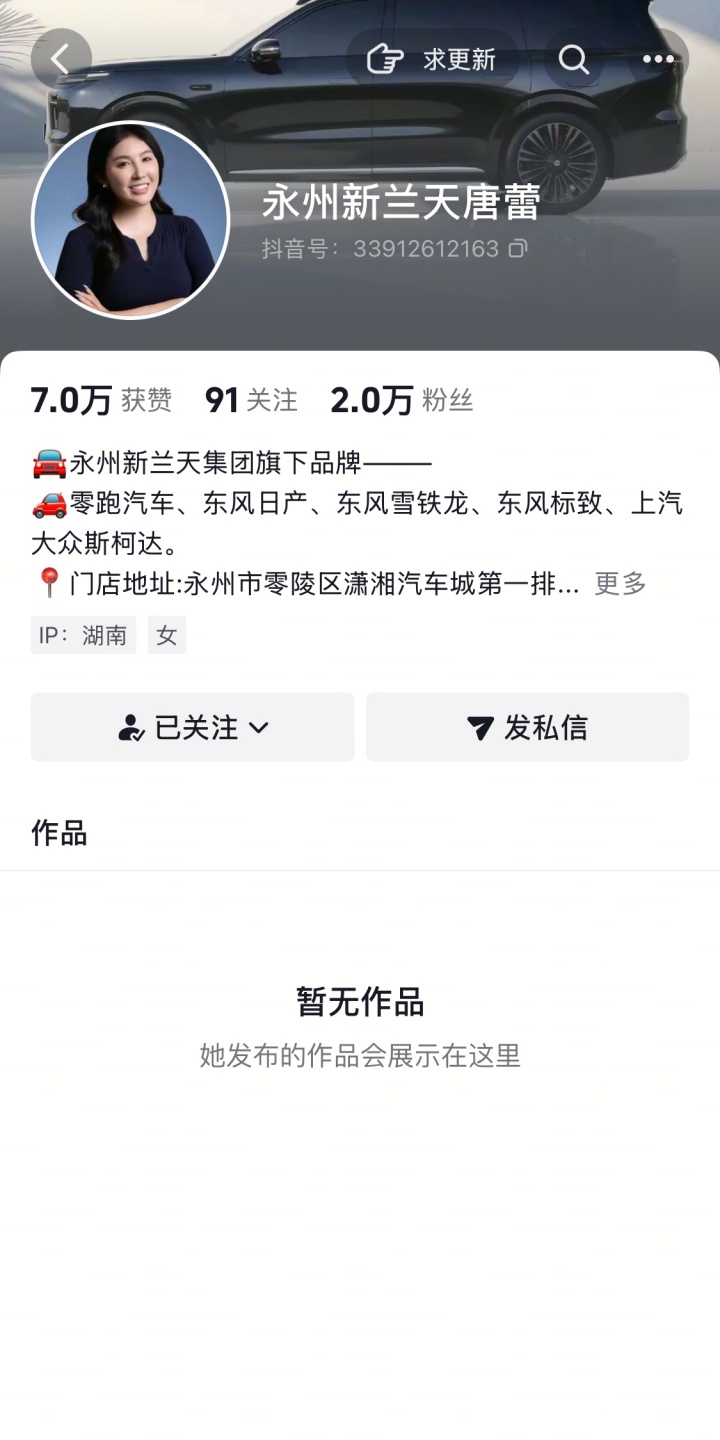The image size is (720, 1440).
Task: Select the 作品 tab
Action: point(59,832)
